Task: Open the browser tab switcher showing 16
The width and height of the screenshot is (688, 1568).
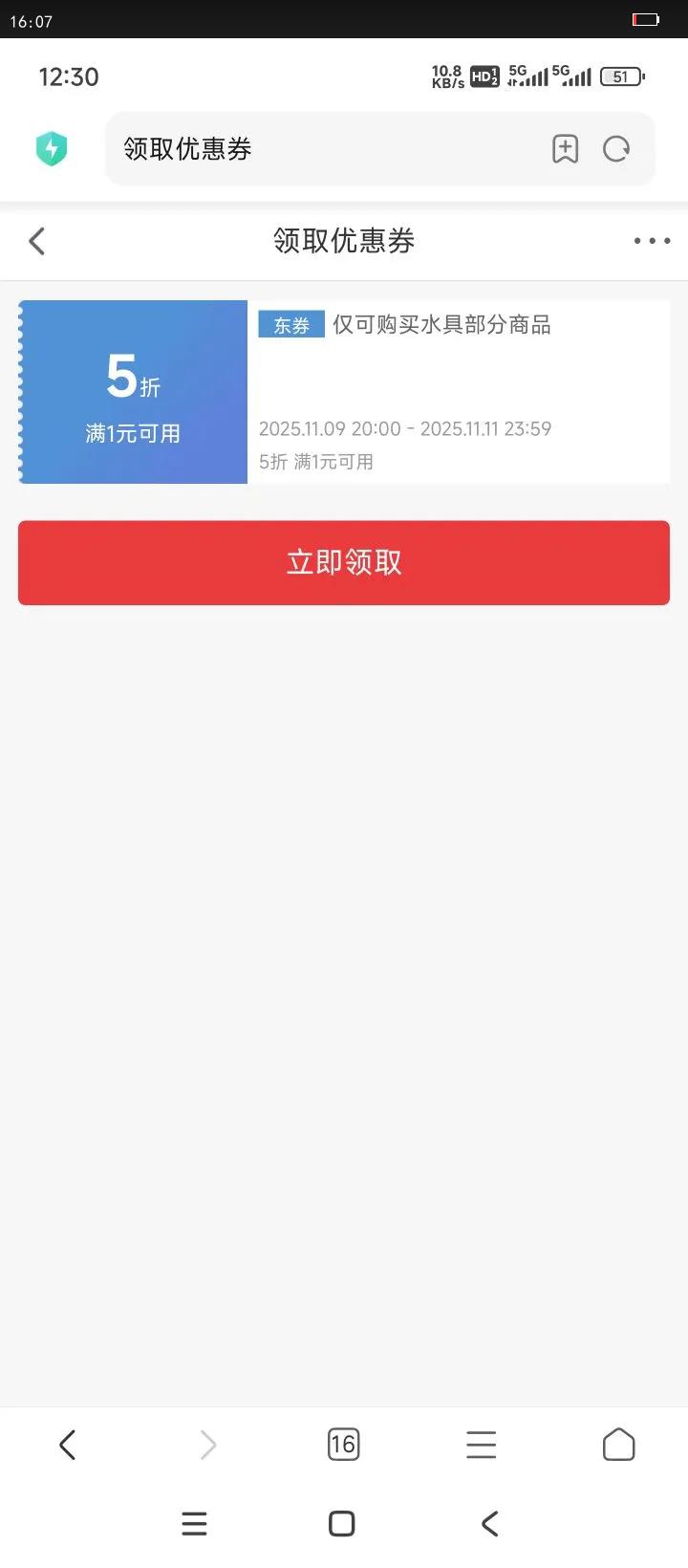Action: 343,1445
